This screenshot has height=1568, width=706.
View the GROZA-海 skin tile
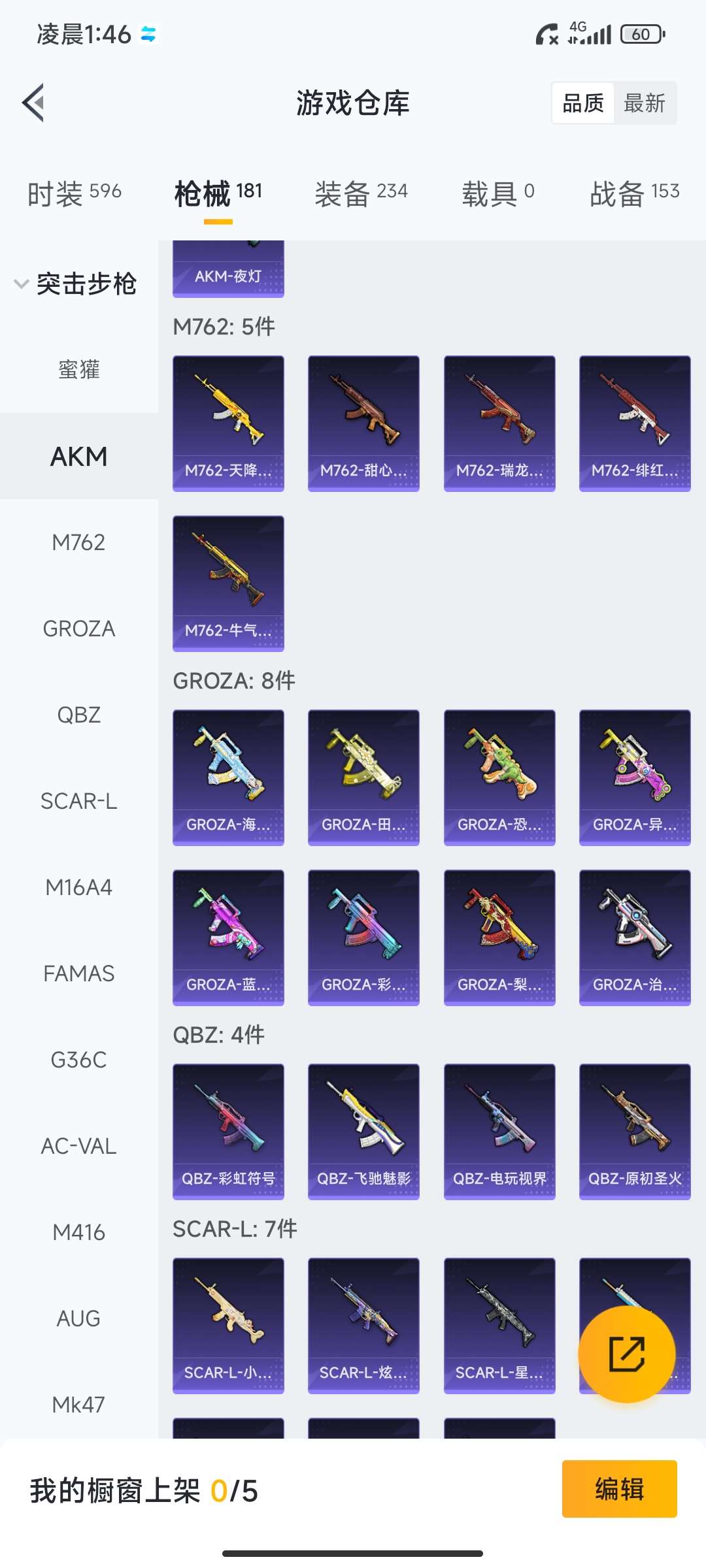228,777
